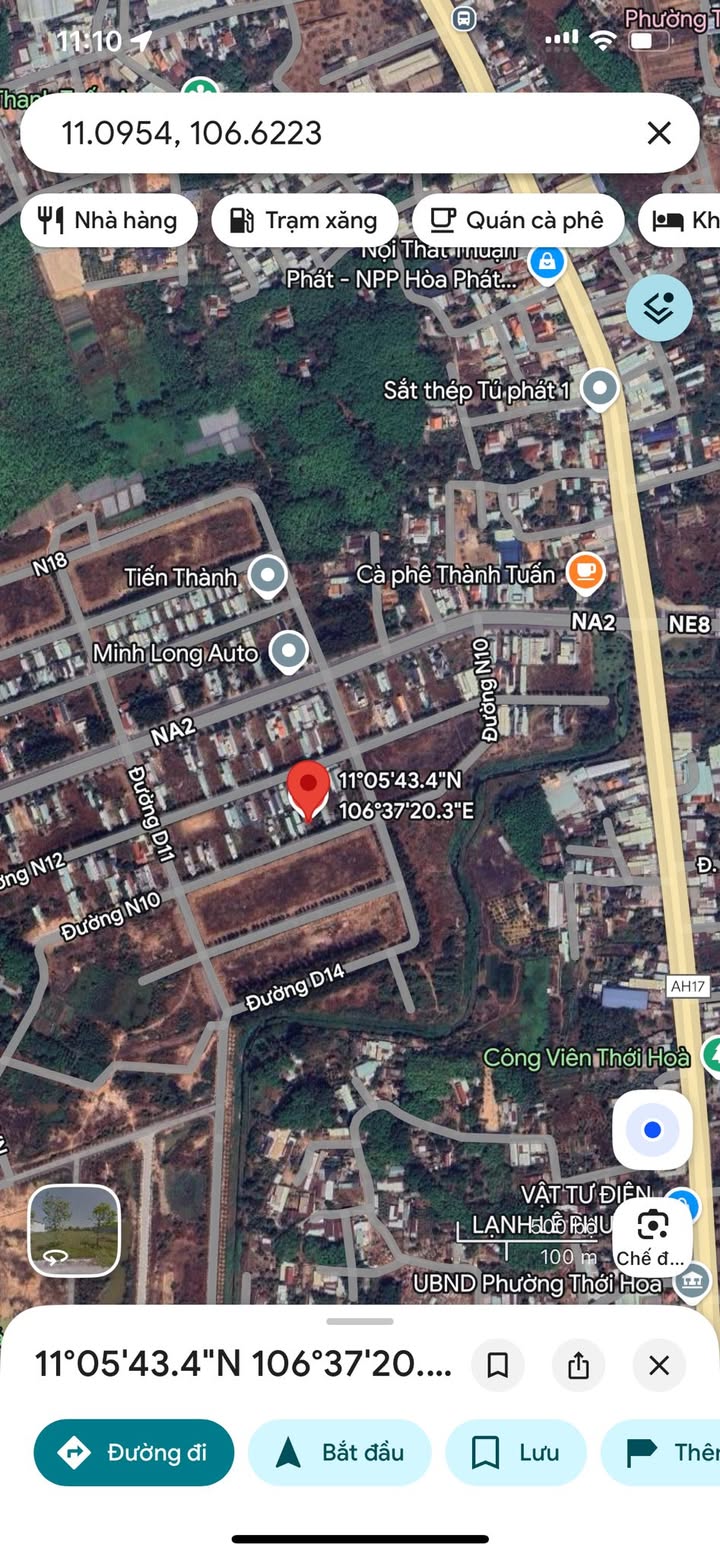Open the Cà phê Thành Tuấn place marker
Screen dimensions: 720x1557
tap(585, 573)
